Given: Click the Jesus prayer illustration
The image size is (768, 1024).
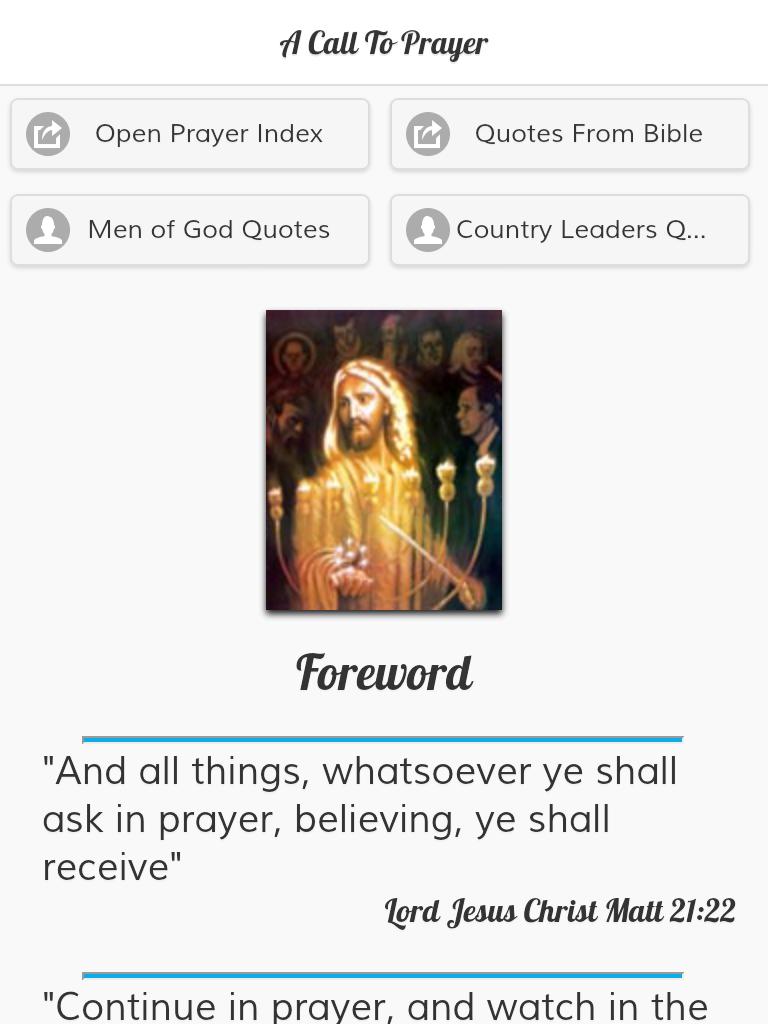Looking at the screenshot, I should (384, 459).
